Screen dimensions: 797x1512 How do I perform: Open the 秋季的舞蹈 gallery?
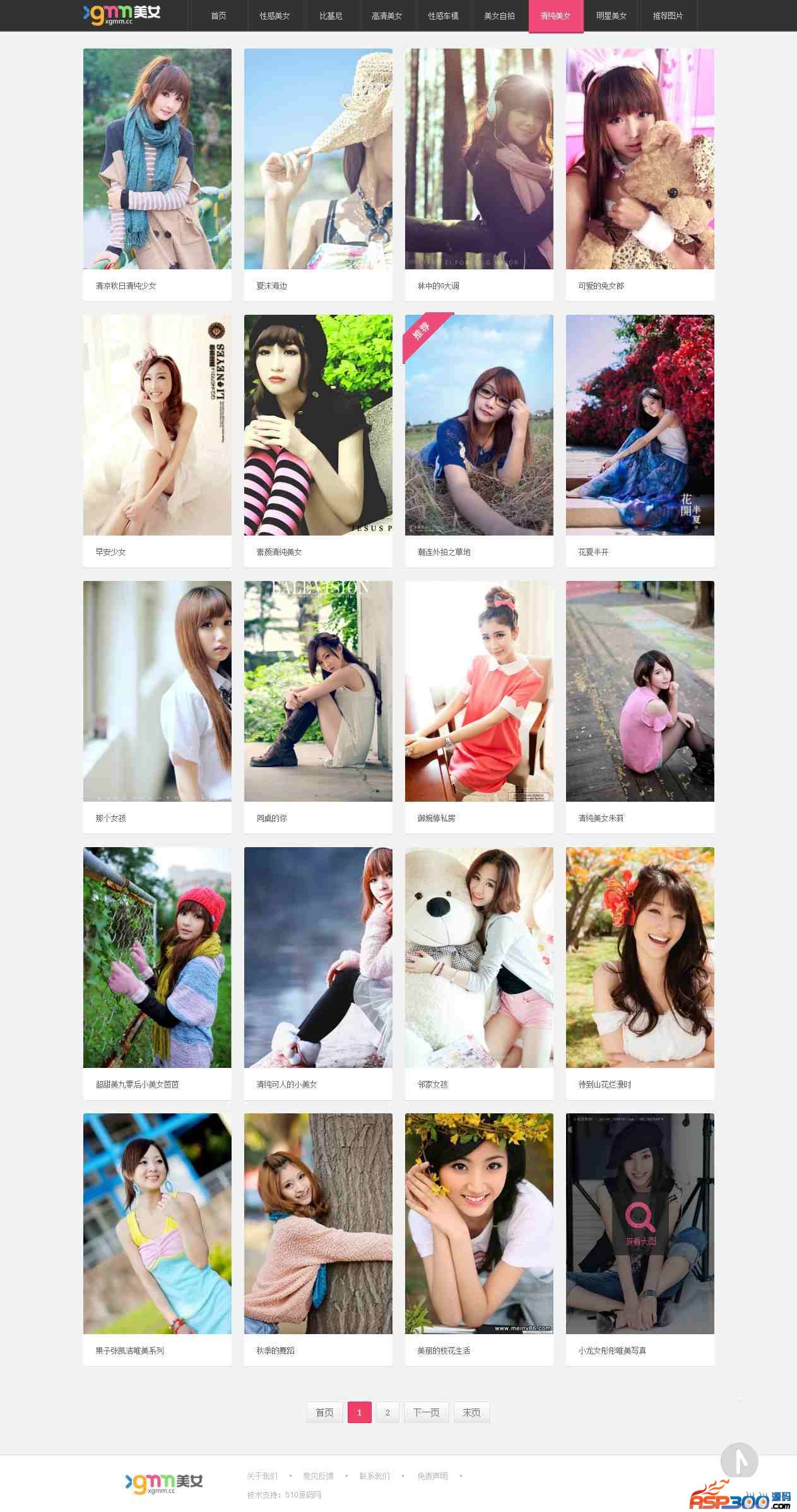point(318,1224)
